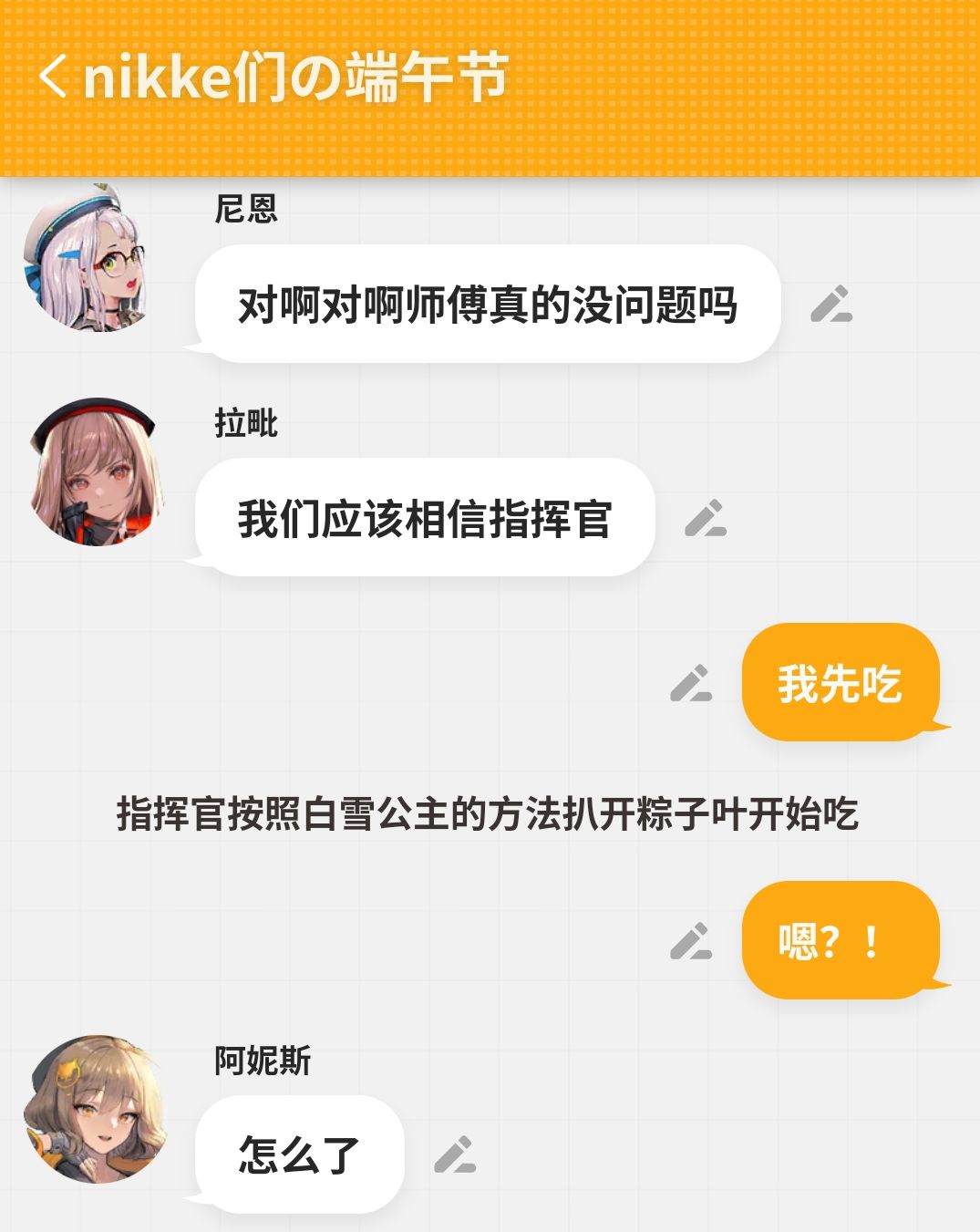Image resolution: width=980 pixels, height=1232 pixels.
Task: Edit 拉毗's message 我们应该相信指挥官
Action: 706,518
